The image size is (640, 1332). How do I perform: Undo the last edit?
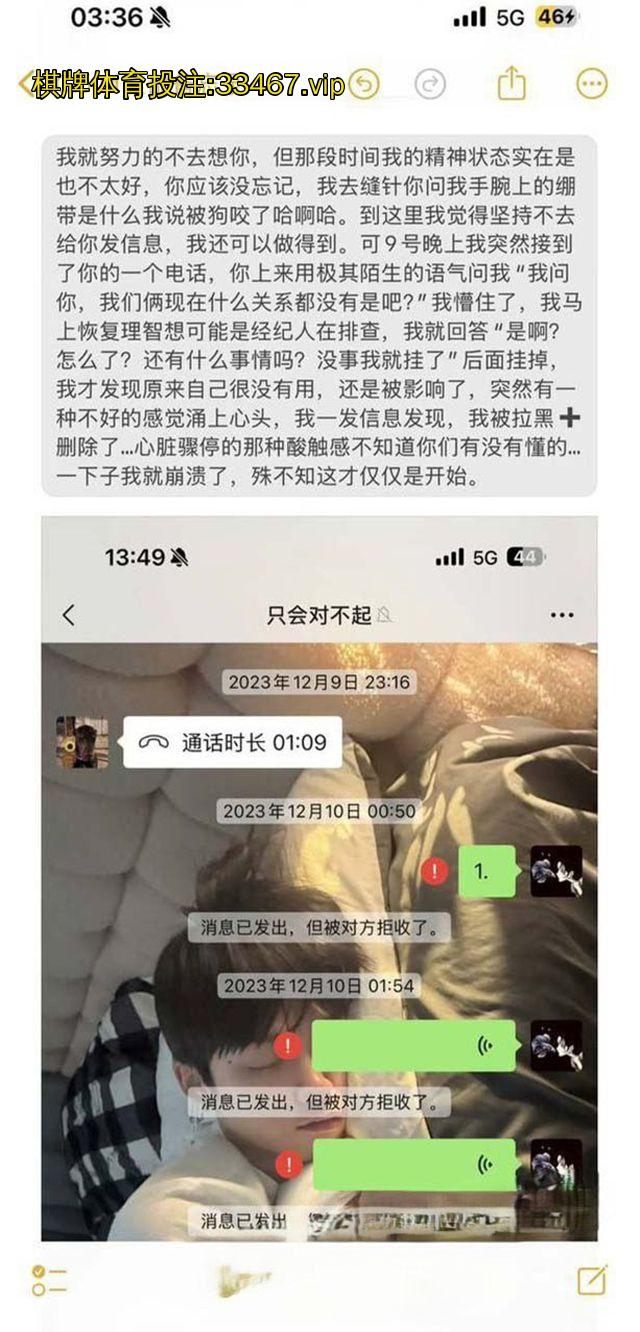point(364,85)
